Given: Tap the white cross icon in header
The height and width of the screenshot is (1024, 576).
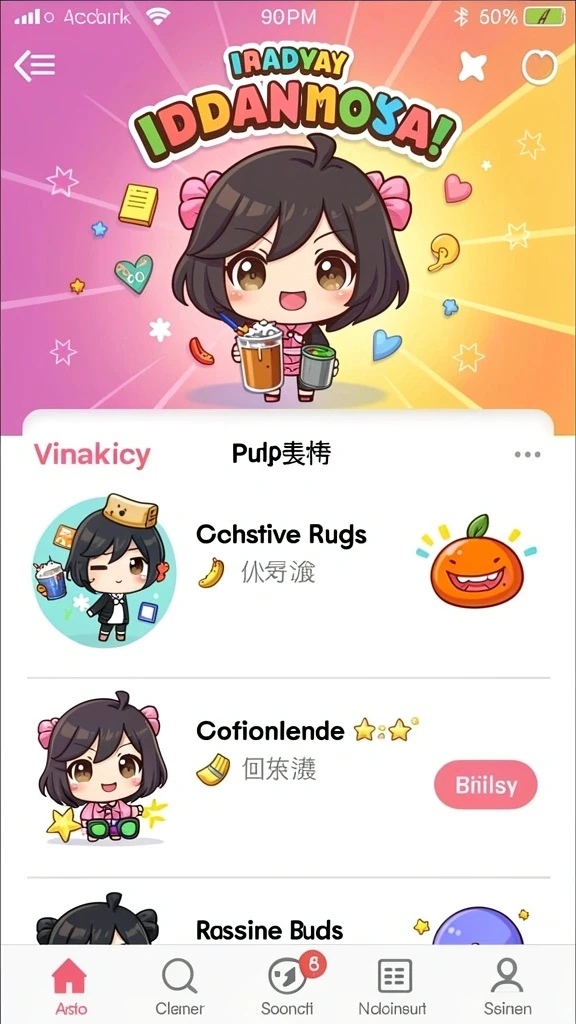Looking at the screenshot, I should 473,66.
